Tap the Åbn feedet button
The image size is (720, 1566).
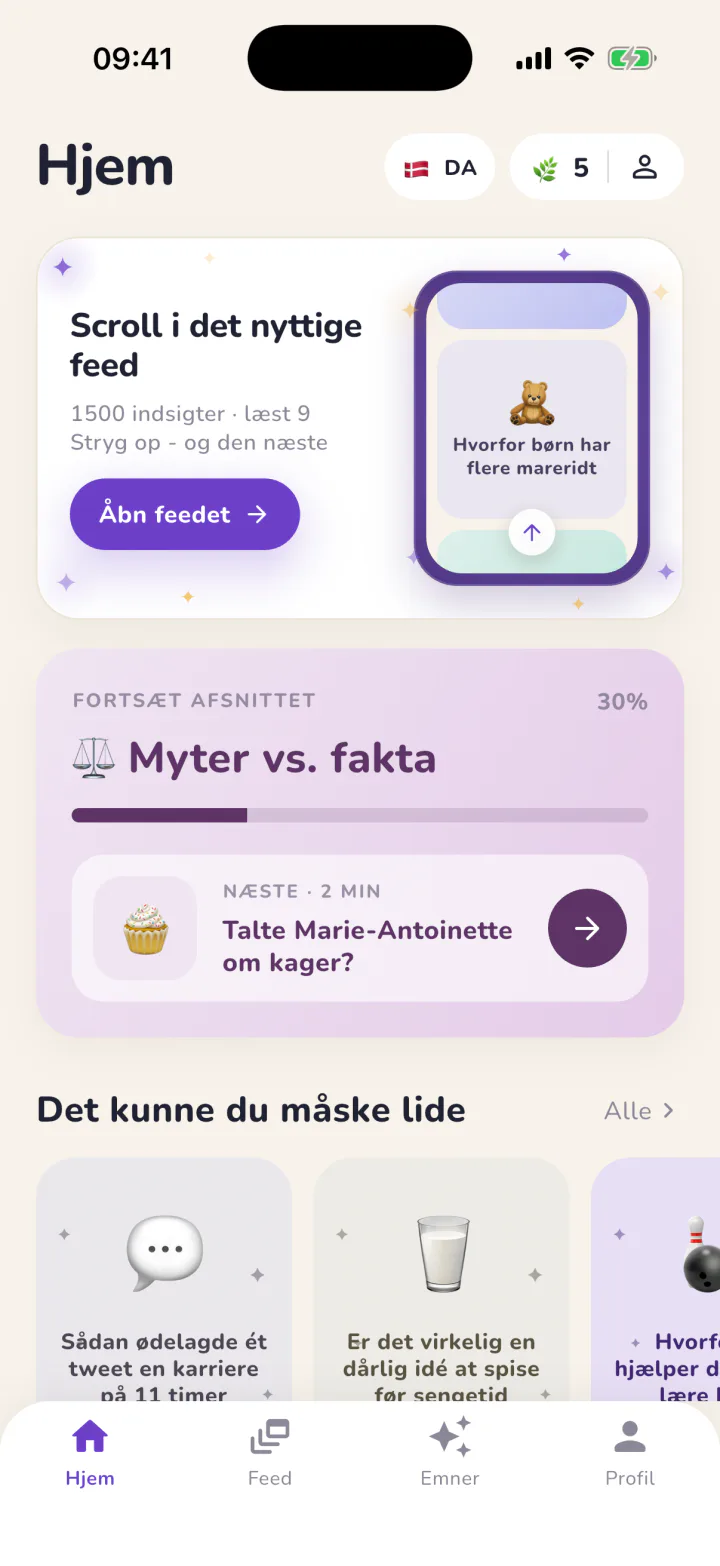coord(185,514)
